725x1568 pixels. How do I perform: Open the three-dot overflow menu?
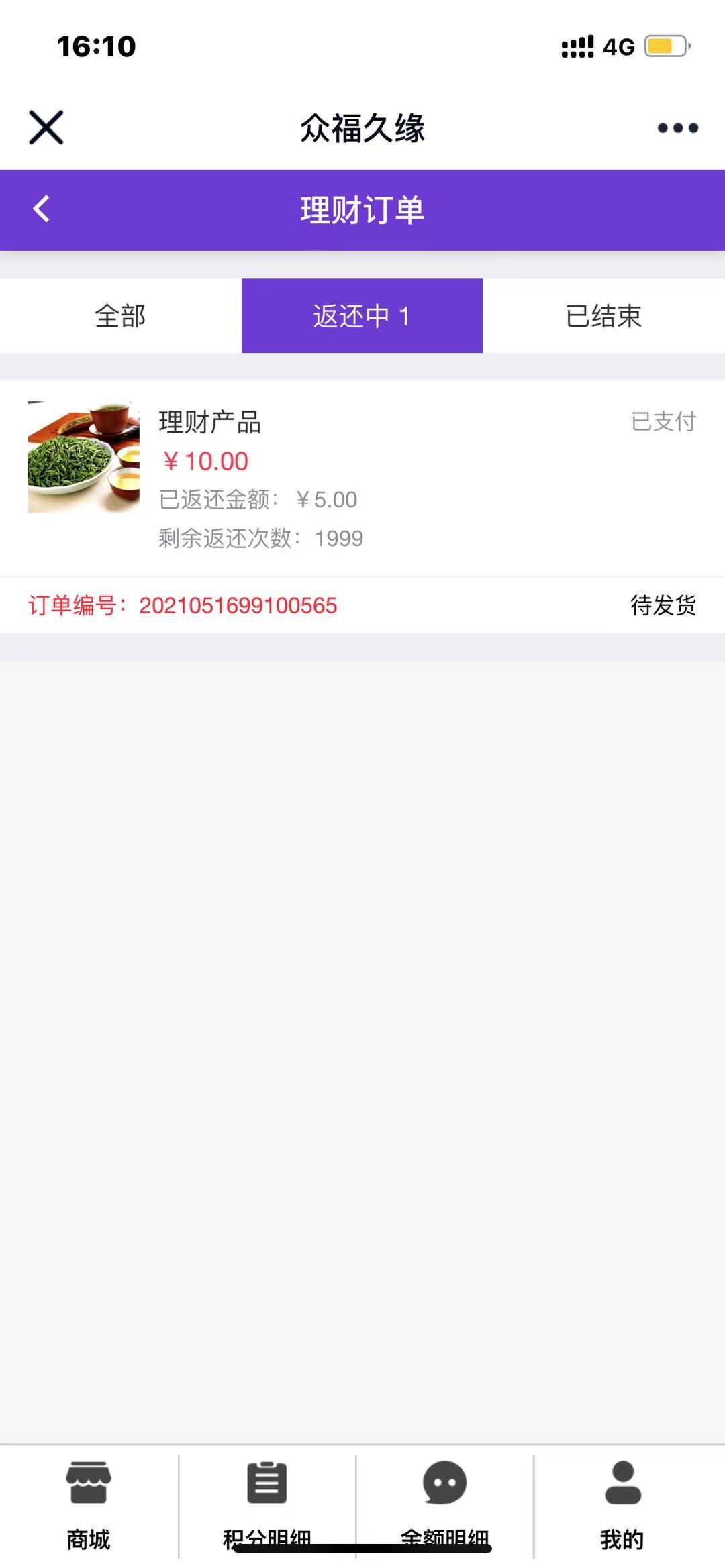(677, 127)
